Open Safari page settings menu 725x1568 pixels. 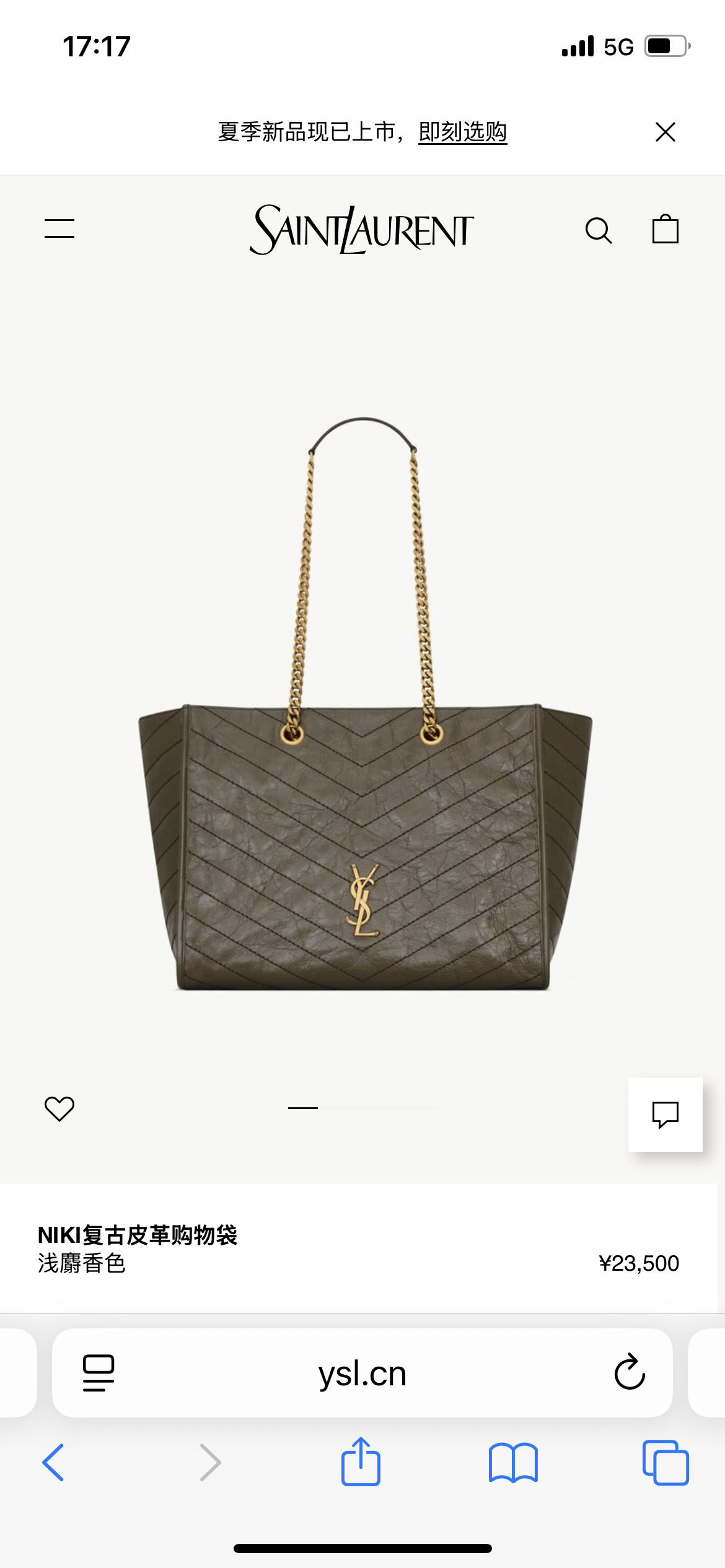(x=99, y=1373)
